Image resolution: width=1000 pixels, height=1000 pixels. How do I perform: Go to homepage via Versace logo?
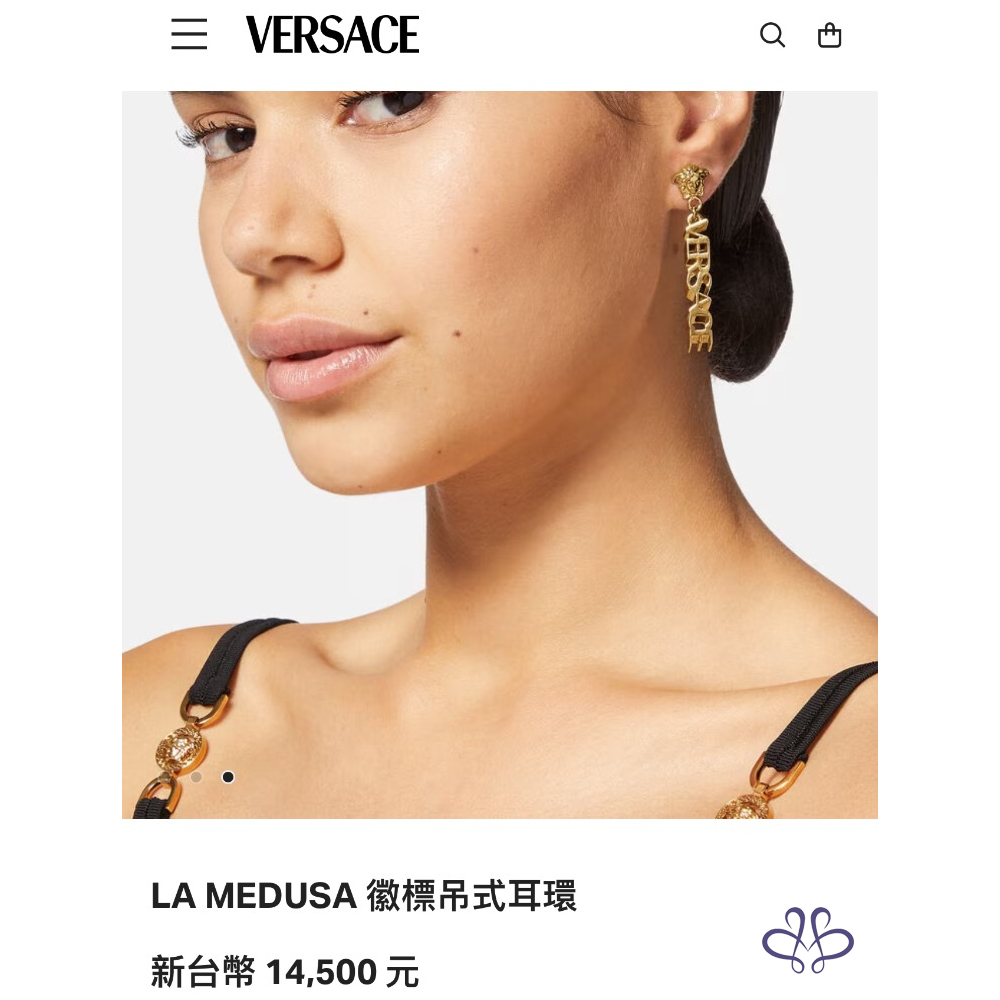[x=332, y=36]
